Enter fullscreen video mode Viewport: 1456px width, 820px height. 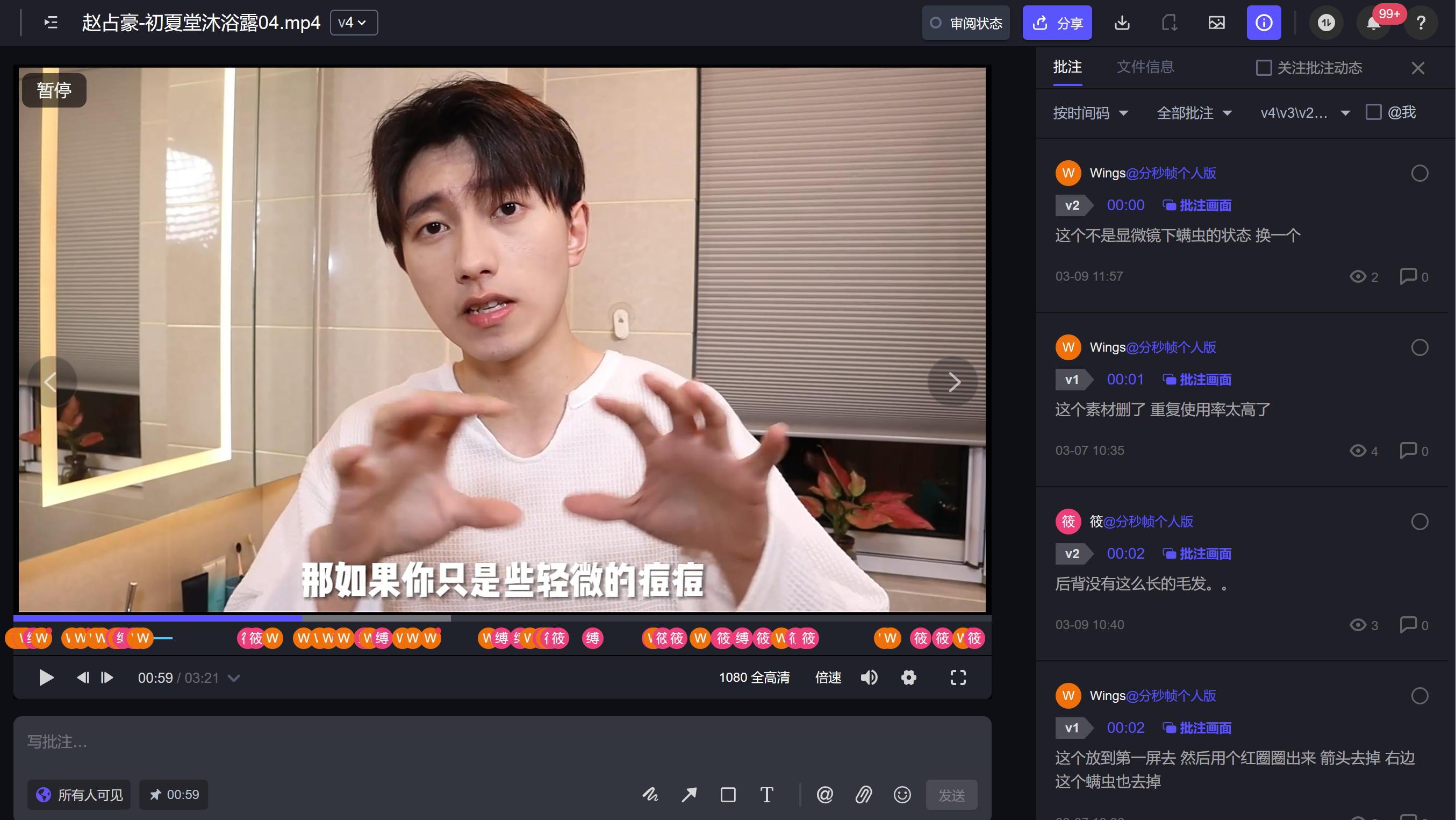[957, 678]
